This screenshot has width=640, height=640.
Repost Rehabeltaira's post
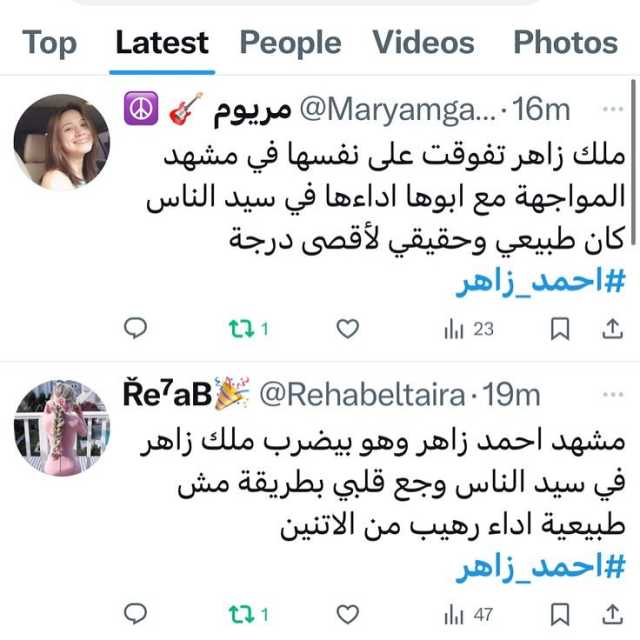(241, 612)
